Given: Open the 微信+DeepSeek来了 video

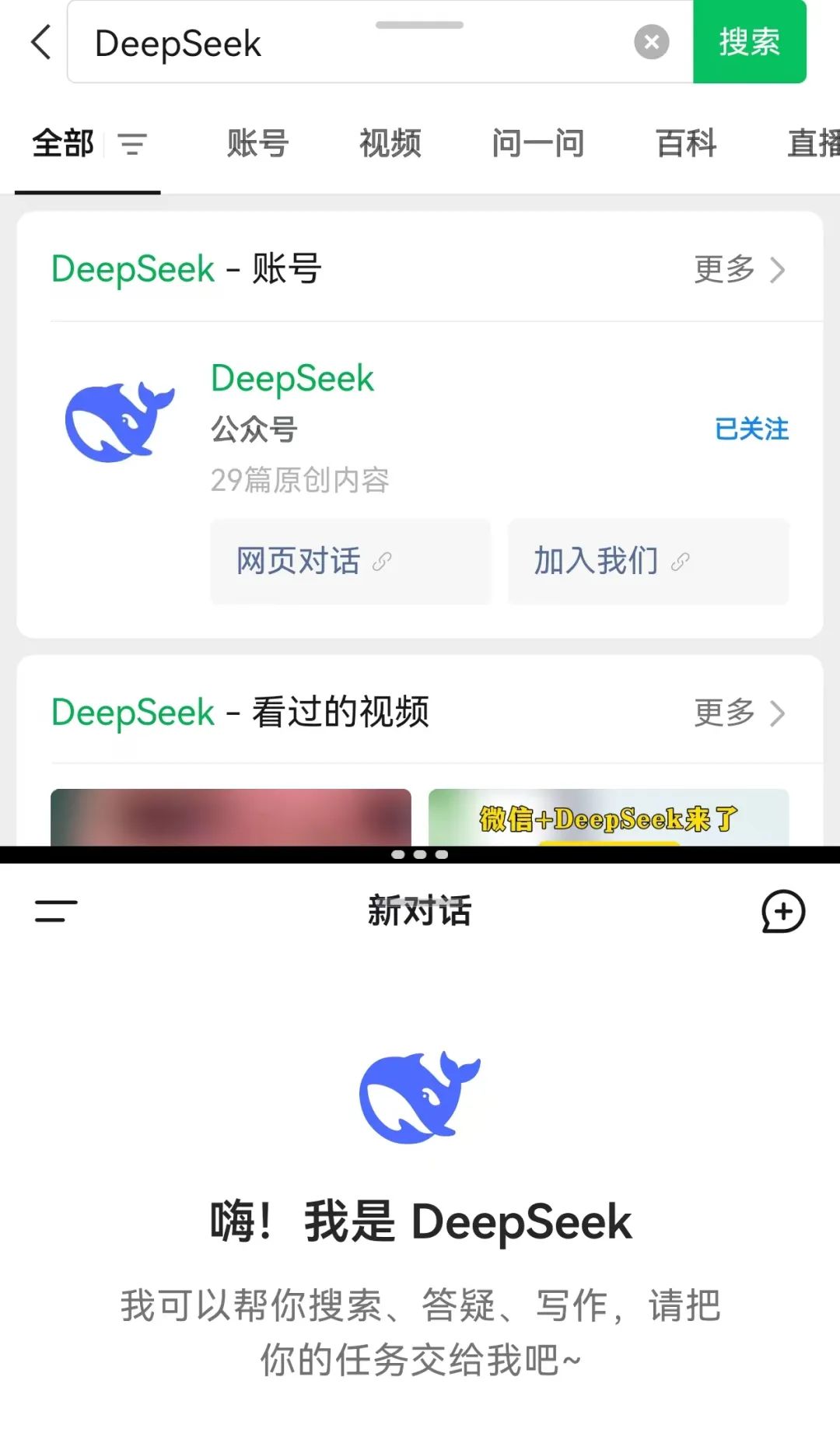Looking at the screenshot, I should pyautogui.click(x=608, y=818).
